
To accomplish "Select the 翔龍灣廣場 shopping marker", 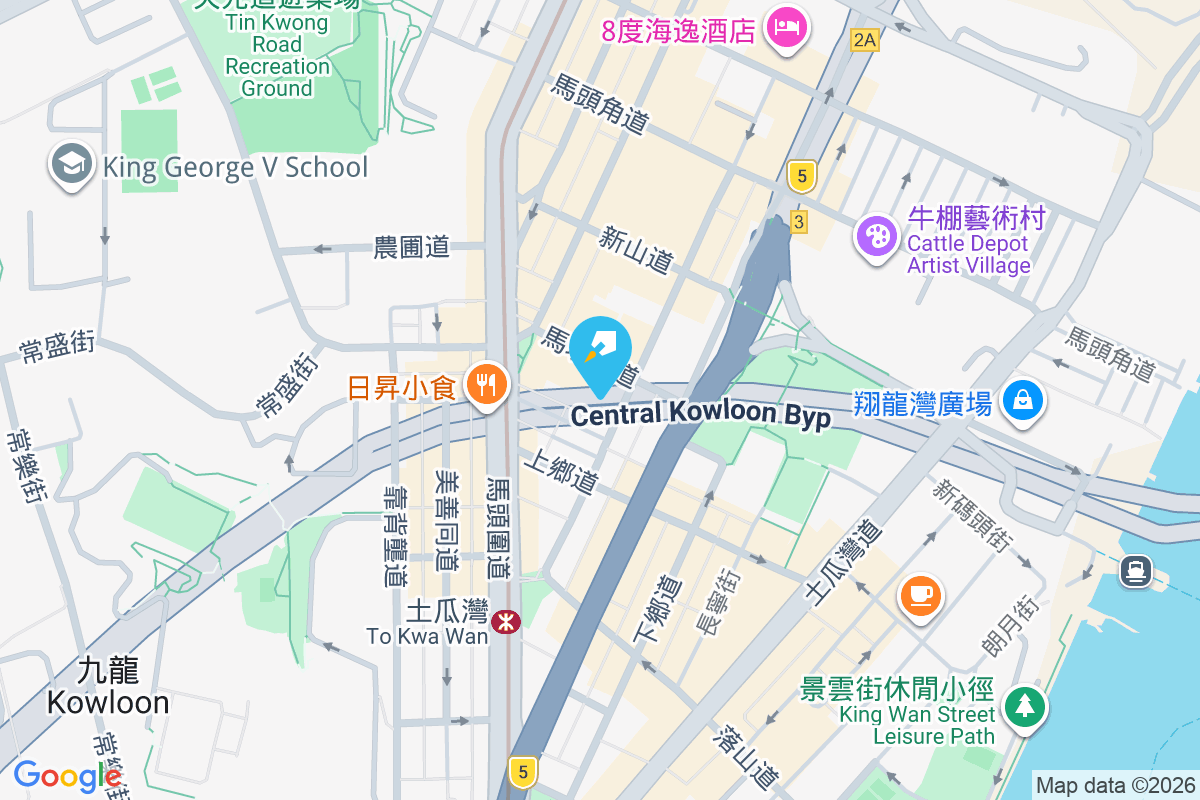I will [1023, 402].
